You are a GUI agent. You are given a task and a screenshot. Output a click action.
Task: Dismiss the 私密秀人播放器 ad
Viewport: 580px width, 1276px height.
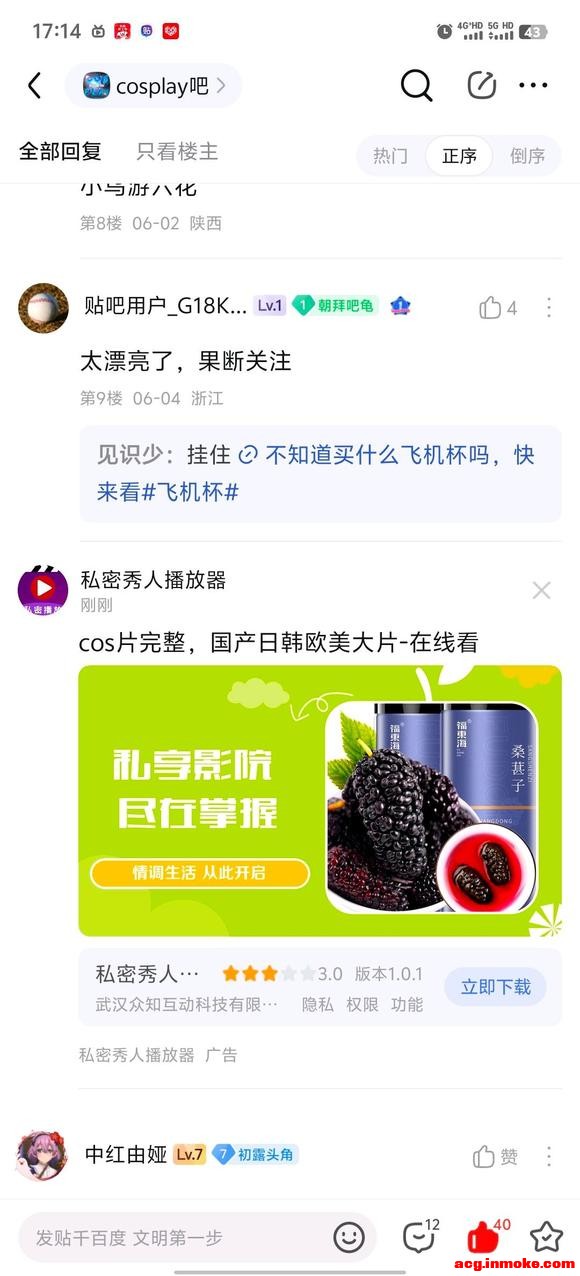click(541, 590)
